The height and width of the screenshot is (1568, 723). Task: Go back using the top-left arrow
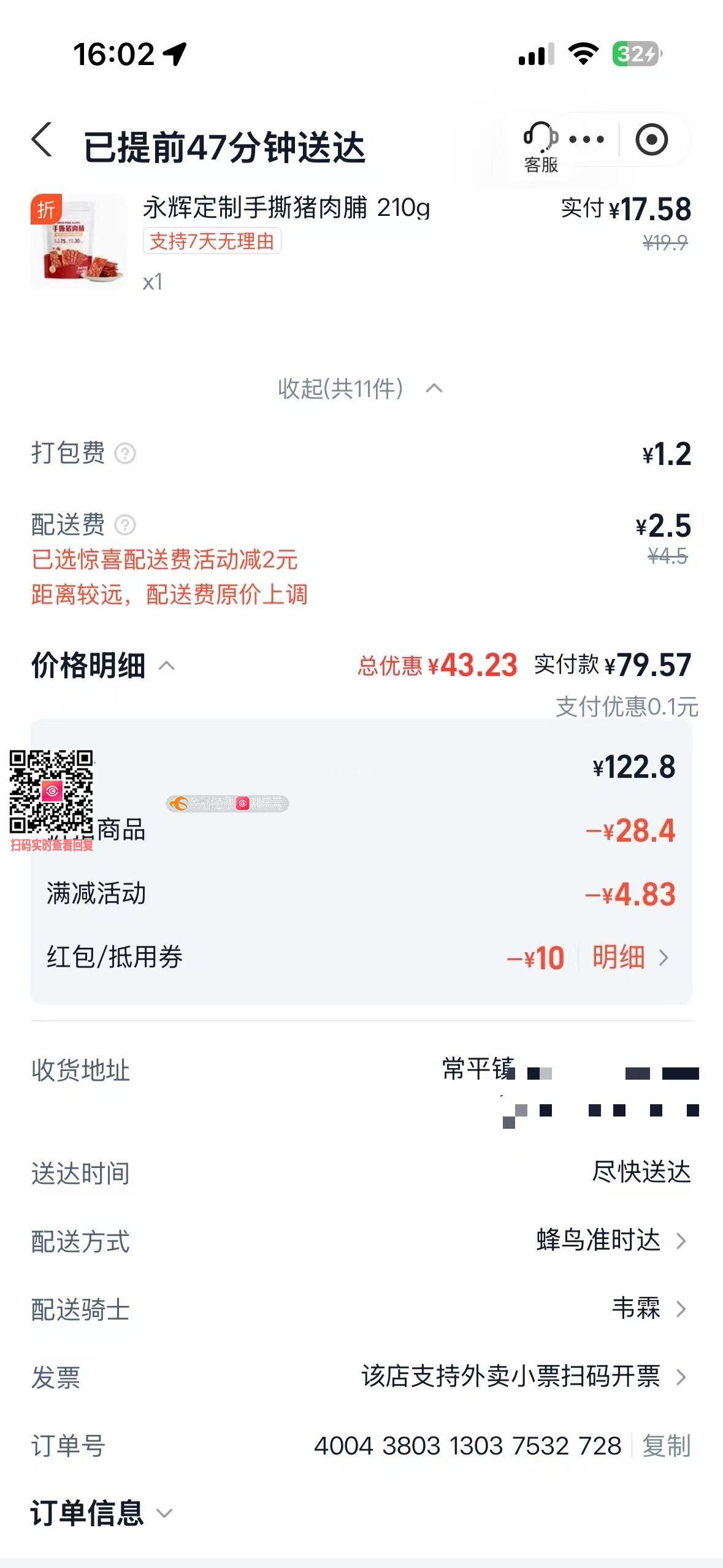click(42, 140)
